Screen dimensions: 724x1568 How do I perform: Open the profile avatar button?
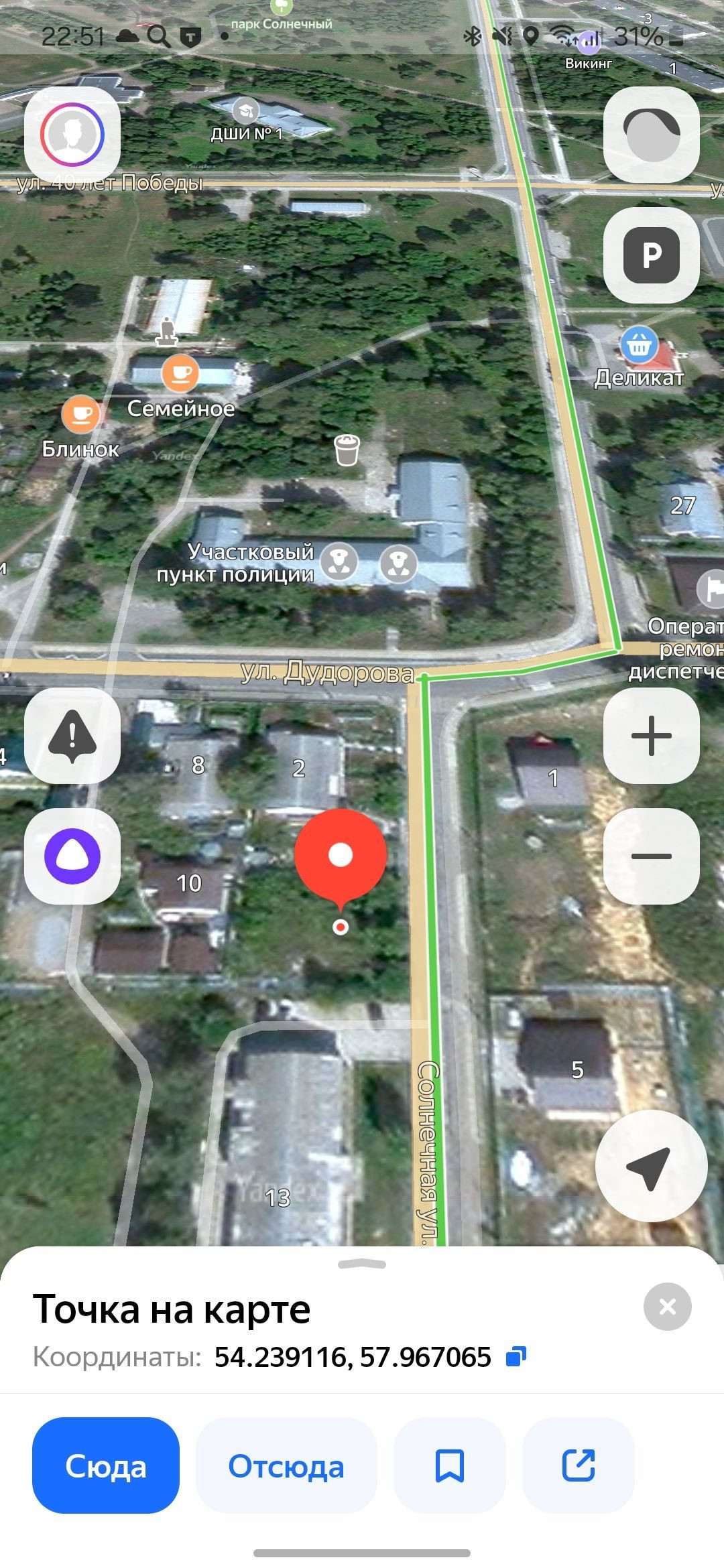(72, 134)
